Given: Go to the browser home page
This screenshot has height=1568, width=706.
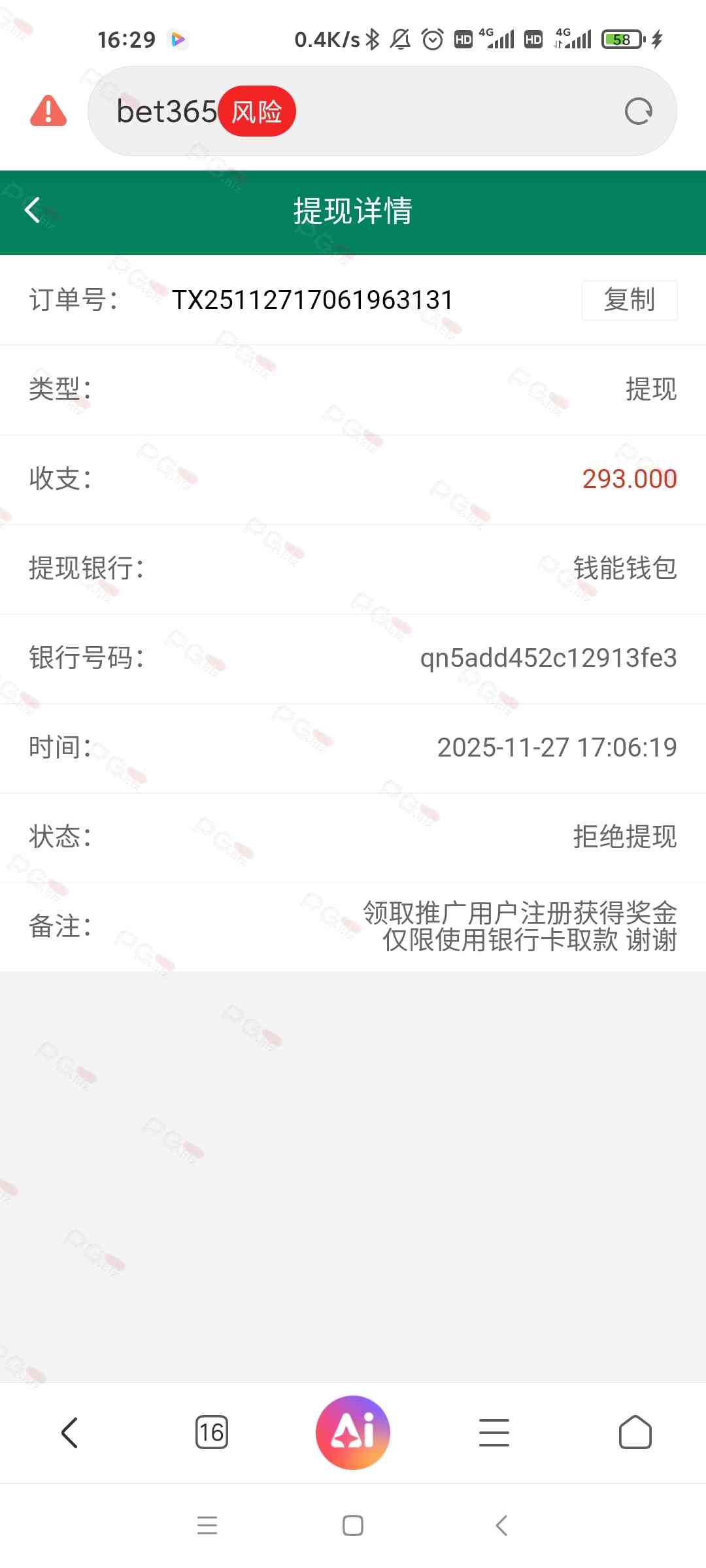Looking at the screenshot, I should click(x=635, y=1433).
